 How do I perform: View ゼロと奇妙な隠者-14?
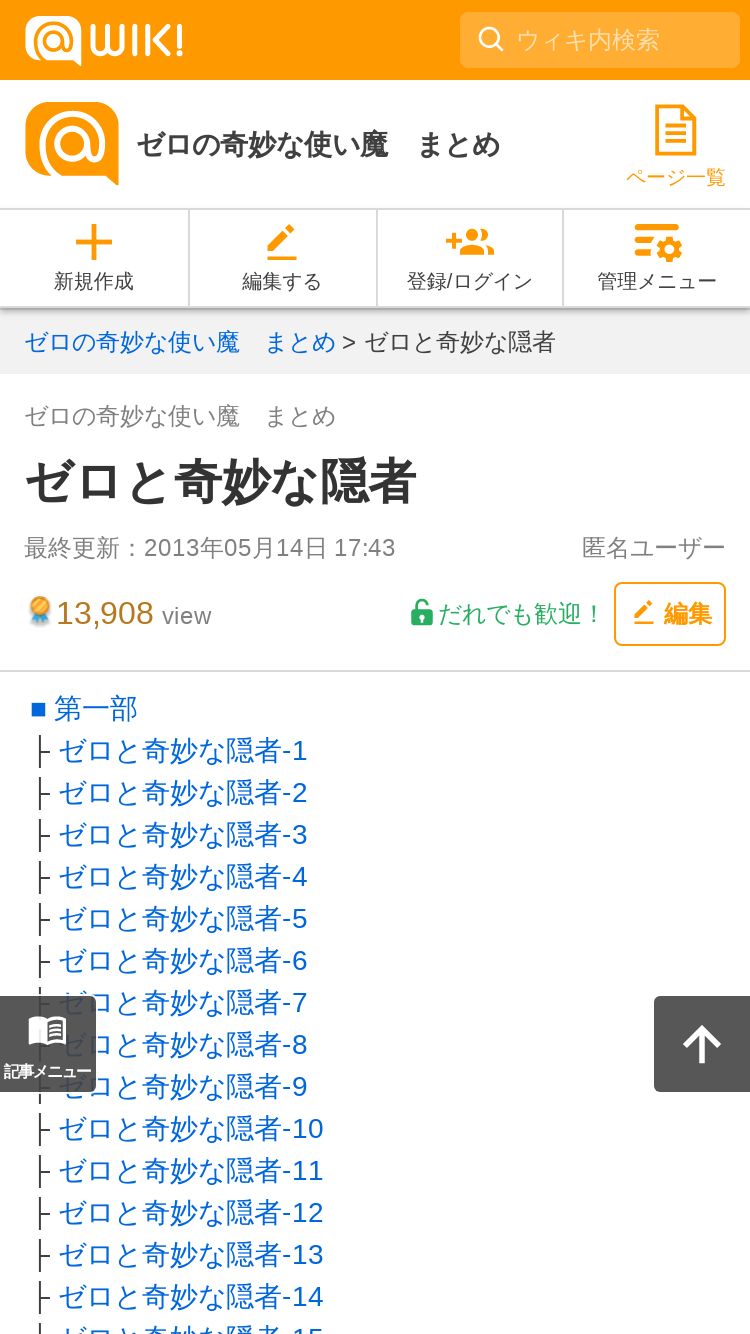(x=190, y=1297)
